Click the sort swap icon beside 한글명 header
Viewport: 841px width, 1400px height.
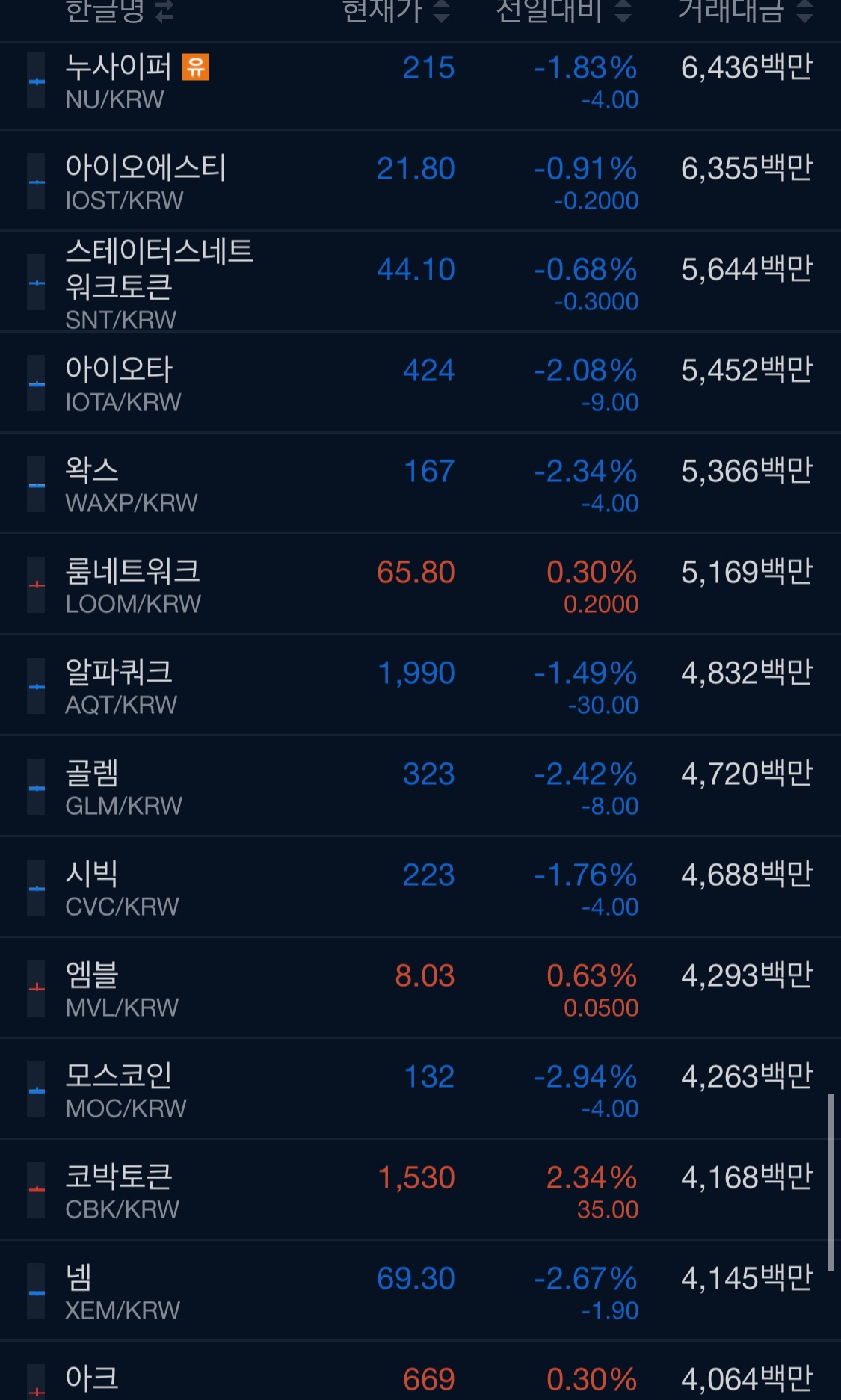(165, 13)
